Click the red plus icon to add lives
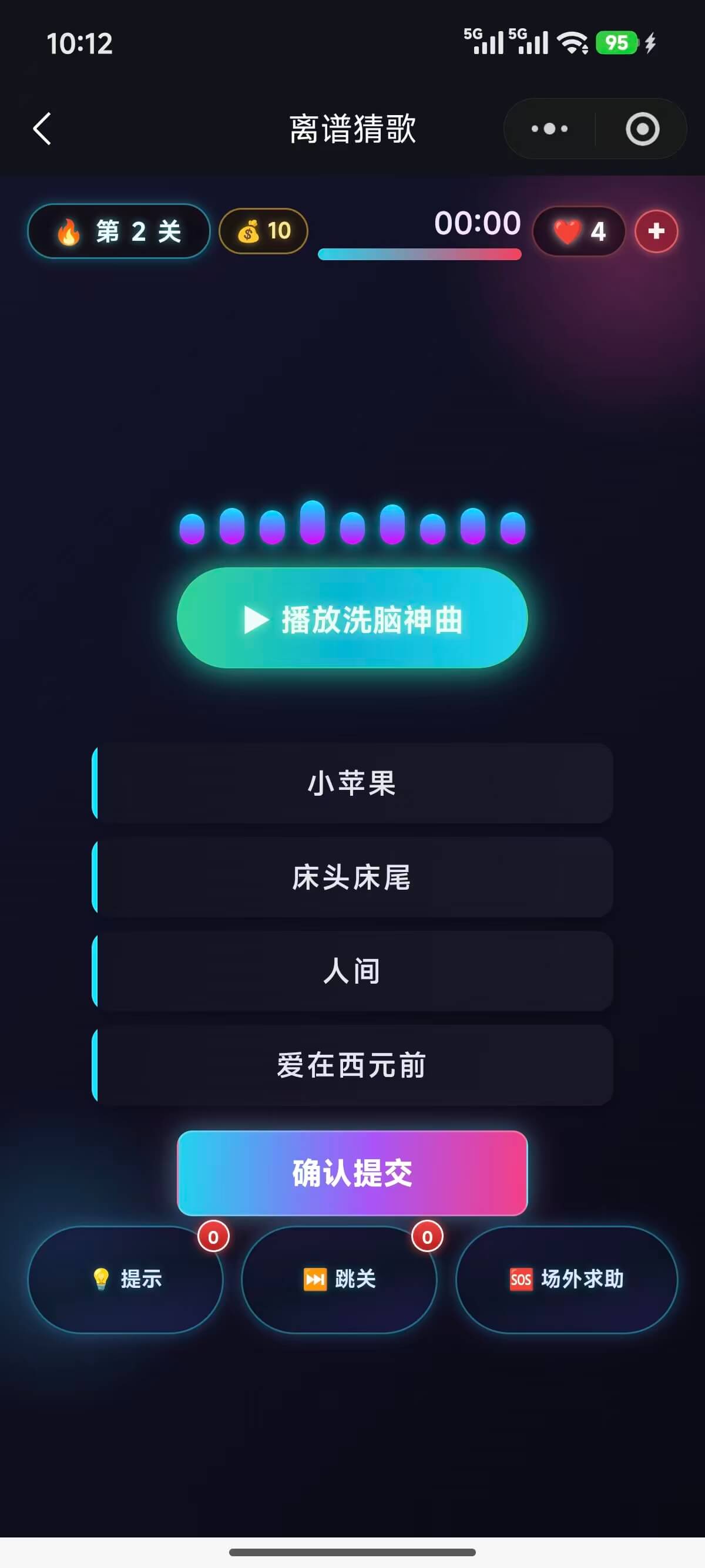Screen dimensions: 705x1568 click(656, 231)
